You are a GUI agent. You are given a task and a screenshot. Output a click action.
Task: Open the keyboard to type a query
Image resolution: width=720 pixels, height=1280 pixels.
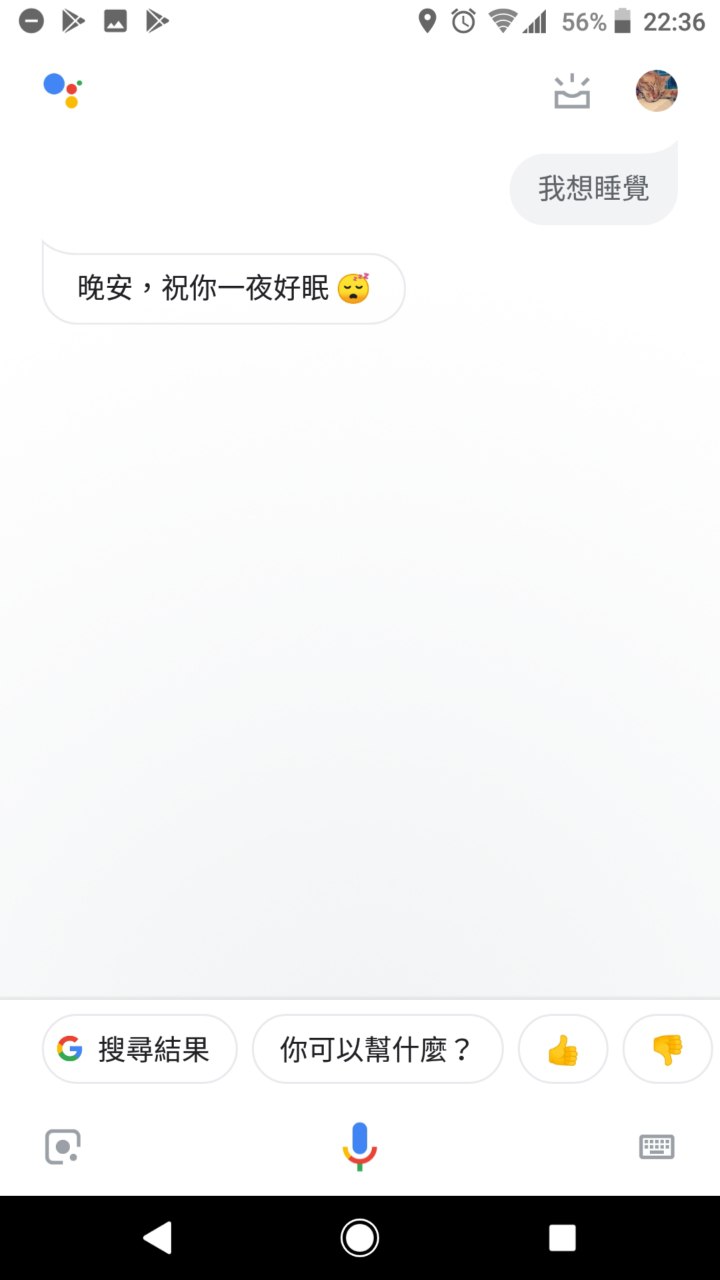pyautogui.click(x=657, y=1146)
